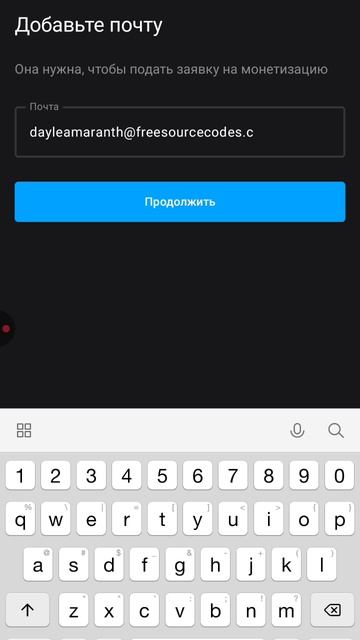This screenshot has width=360, height=640.
Task: Hit the backspace key on the keyboard
Action: (332, 610)
